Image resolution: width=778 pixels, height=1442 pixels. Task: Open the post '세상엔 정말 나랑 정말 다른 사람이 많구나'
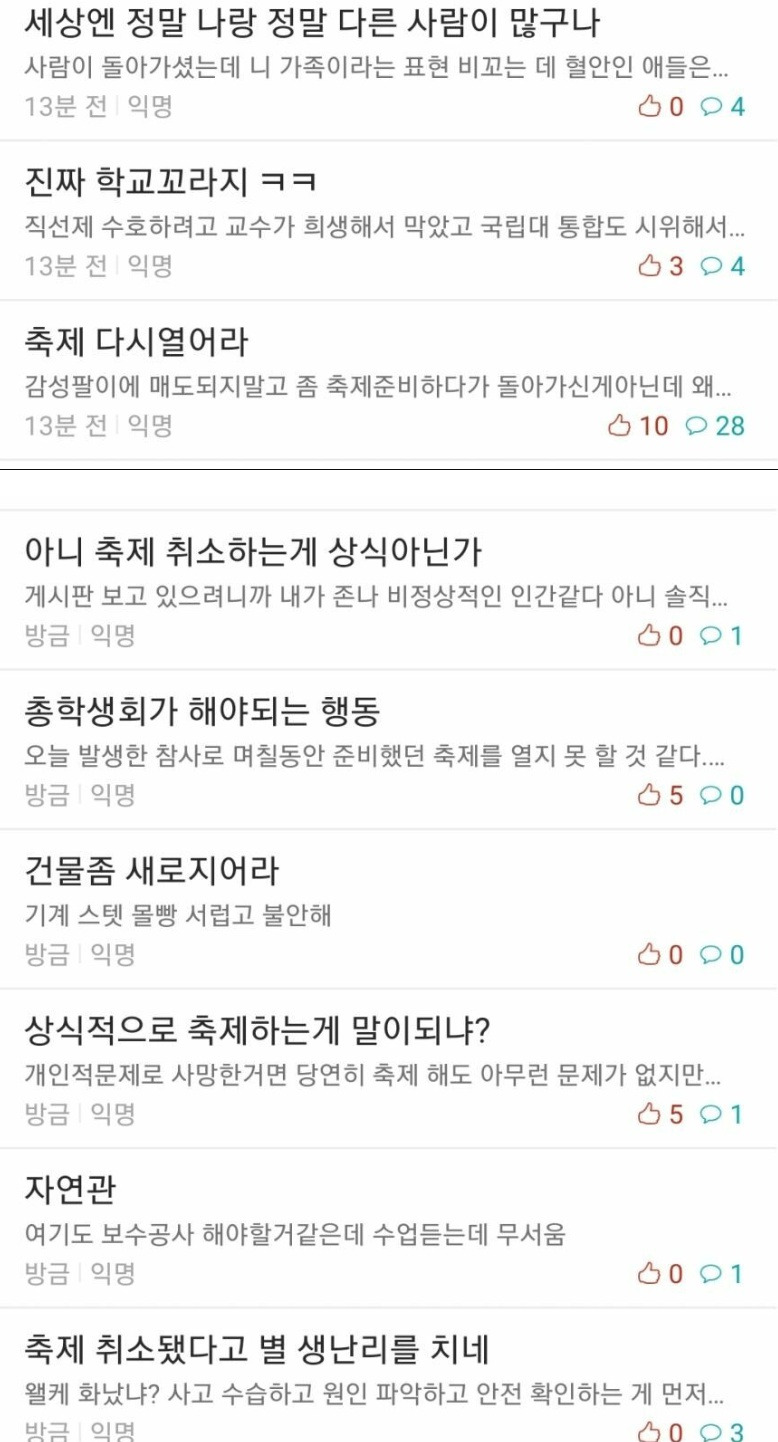(x=311, y=22)
